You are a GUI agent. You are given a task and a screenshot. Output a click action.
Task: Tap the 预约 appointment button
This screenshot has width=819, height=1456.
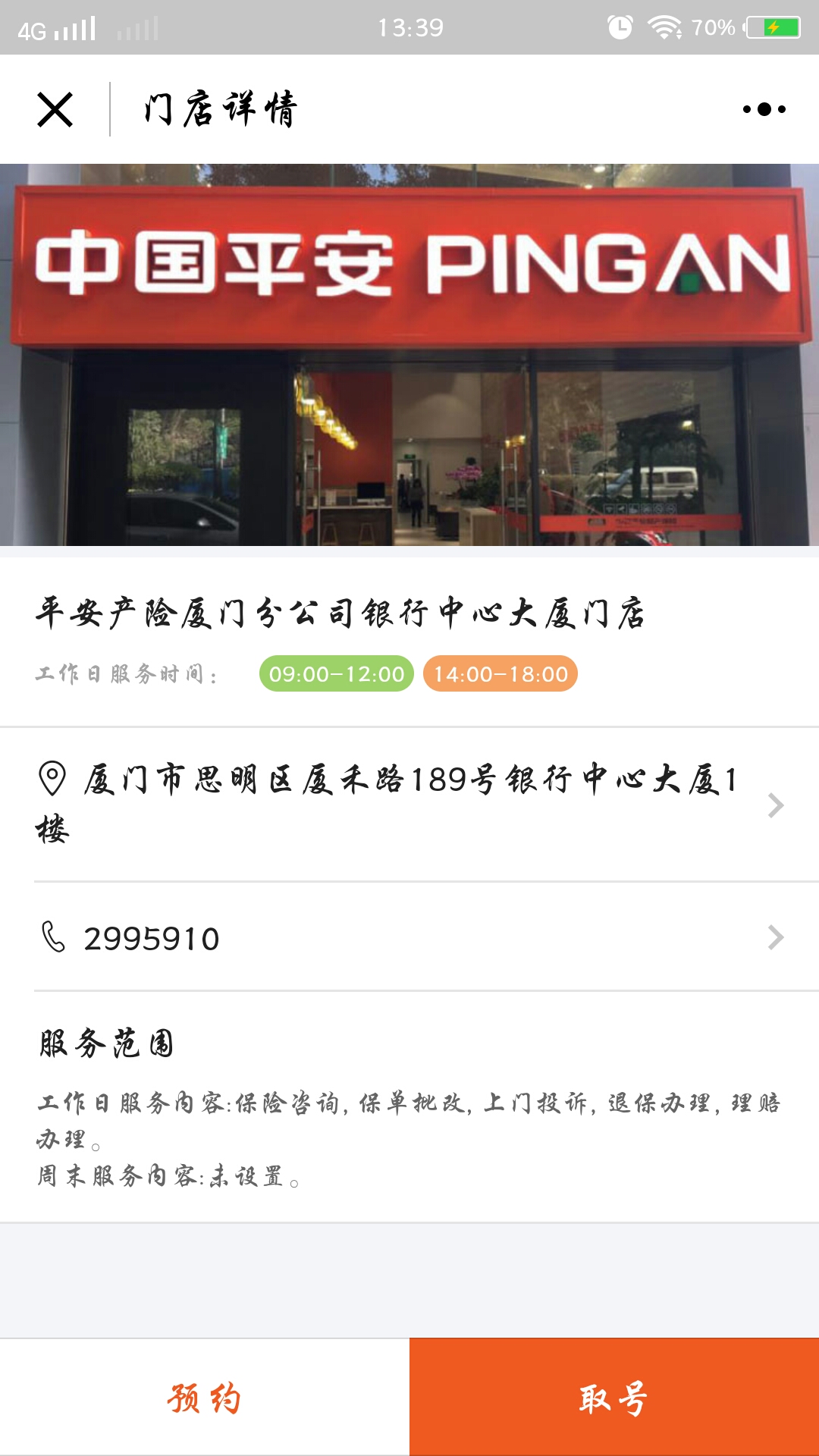[205, 1397]
